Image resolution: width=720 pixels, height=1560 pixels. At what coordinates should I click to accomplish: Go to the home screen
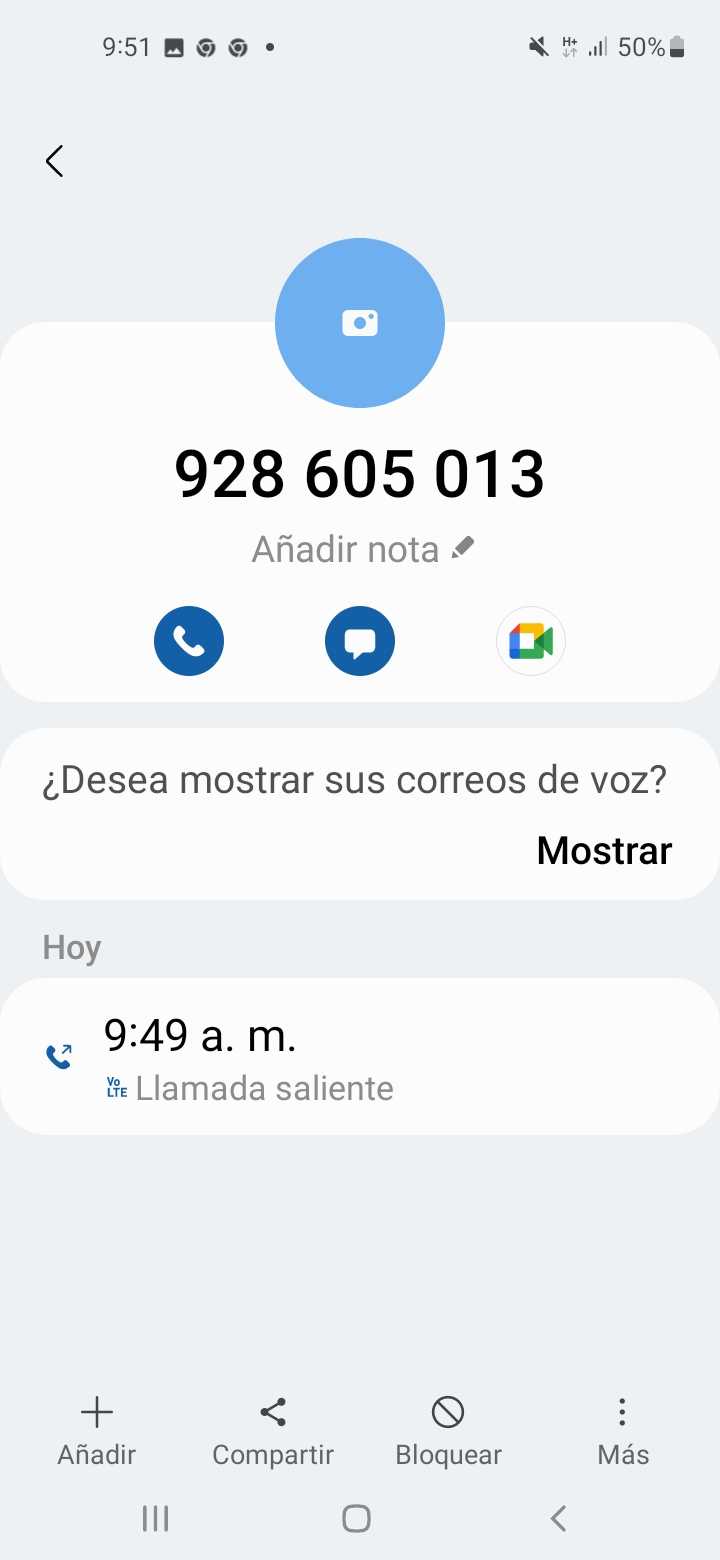[x=357, y=1519]
